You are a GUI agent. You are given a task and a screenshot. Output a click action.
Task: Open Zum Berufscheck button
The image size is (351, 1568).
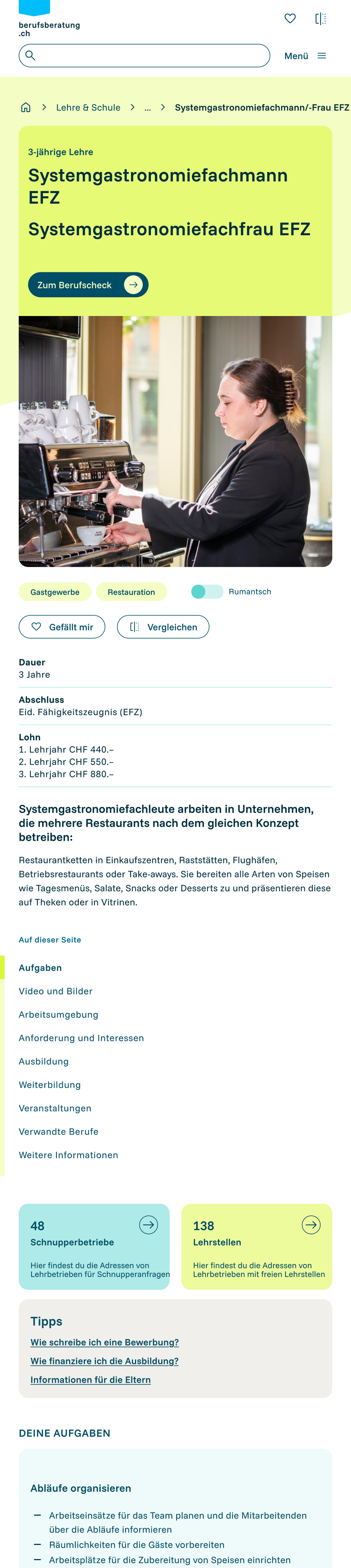pyautogui.click(x=88, y=284)
